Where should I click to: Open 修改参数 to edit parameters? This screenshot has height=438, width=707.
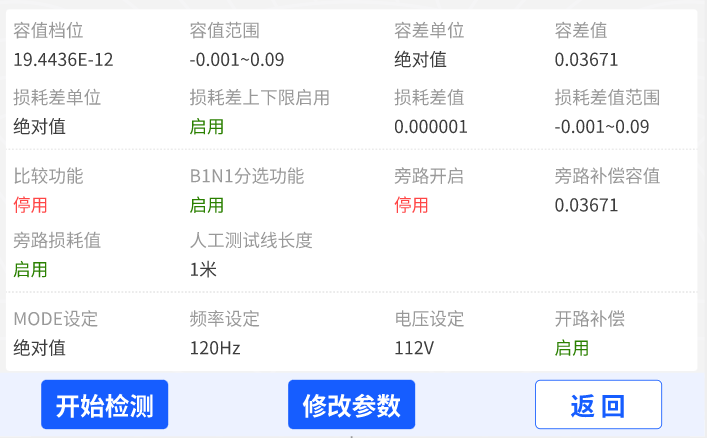[x=351, y=405]
